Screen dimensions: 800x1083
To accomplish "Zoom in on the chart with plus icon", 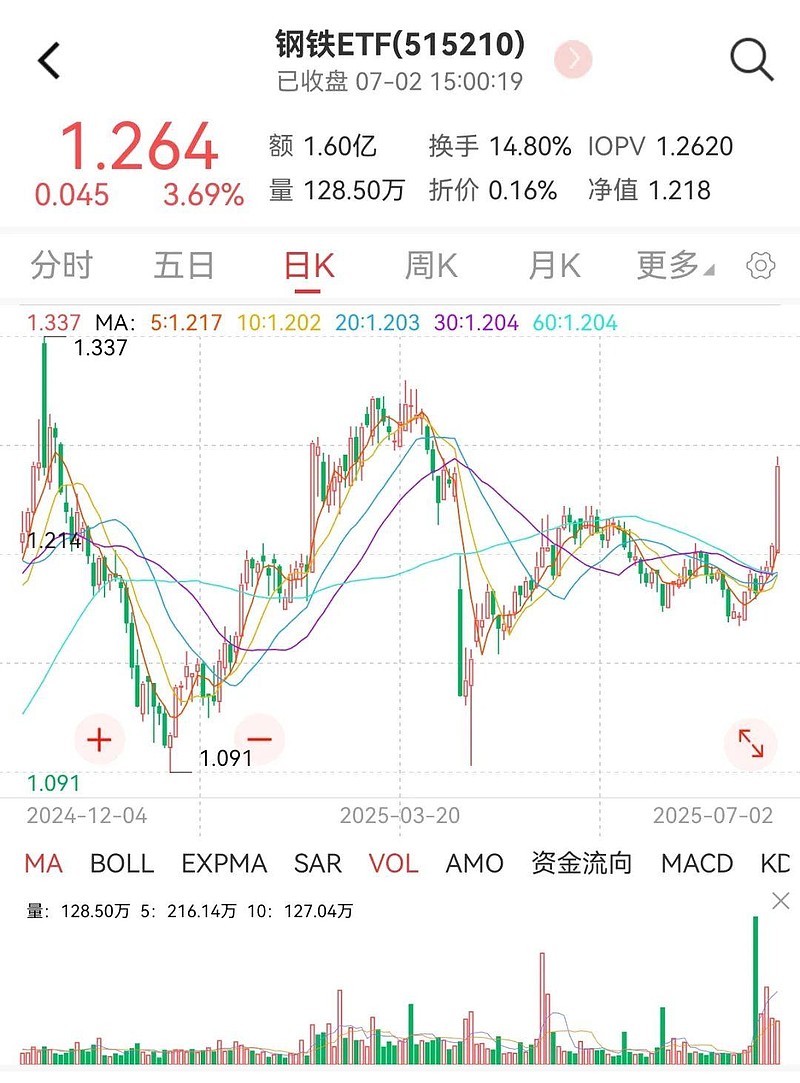I will [x=98, y=739].
